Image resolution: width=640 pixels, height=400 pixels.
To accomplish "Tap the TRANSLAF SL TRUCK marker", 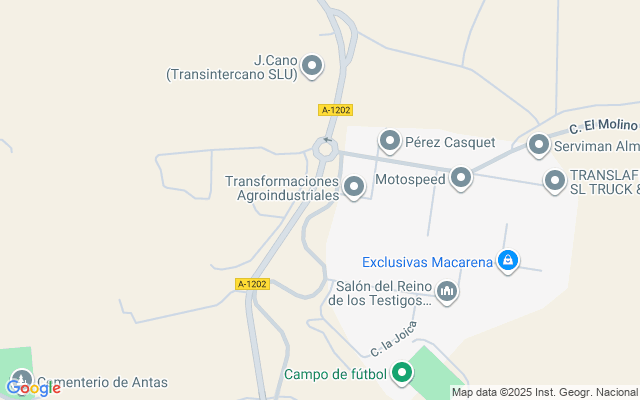I will 555,180.
